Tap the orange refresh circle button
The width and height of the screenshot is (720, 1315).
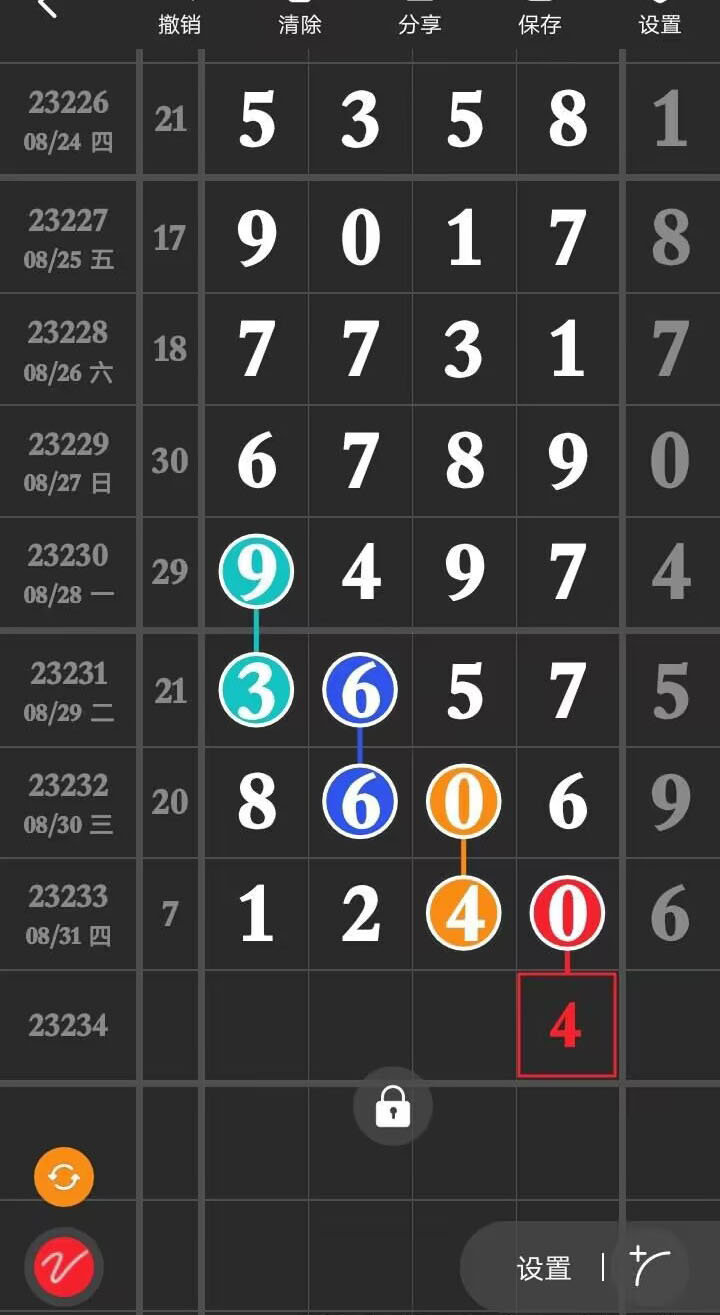[x=64, y=1177]
